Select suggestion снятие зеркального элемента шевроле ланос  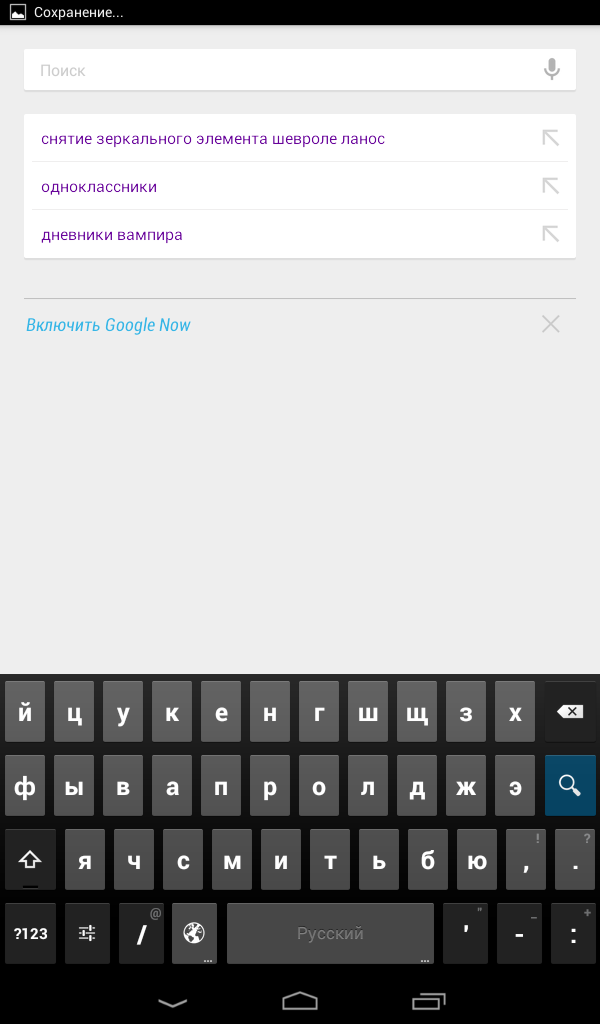pyautogui.click(x=213, y=139)
